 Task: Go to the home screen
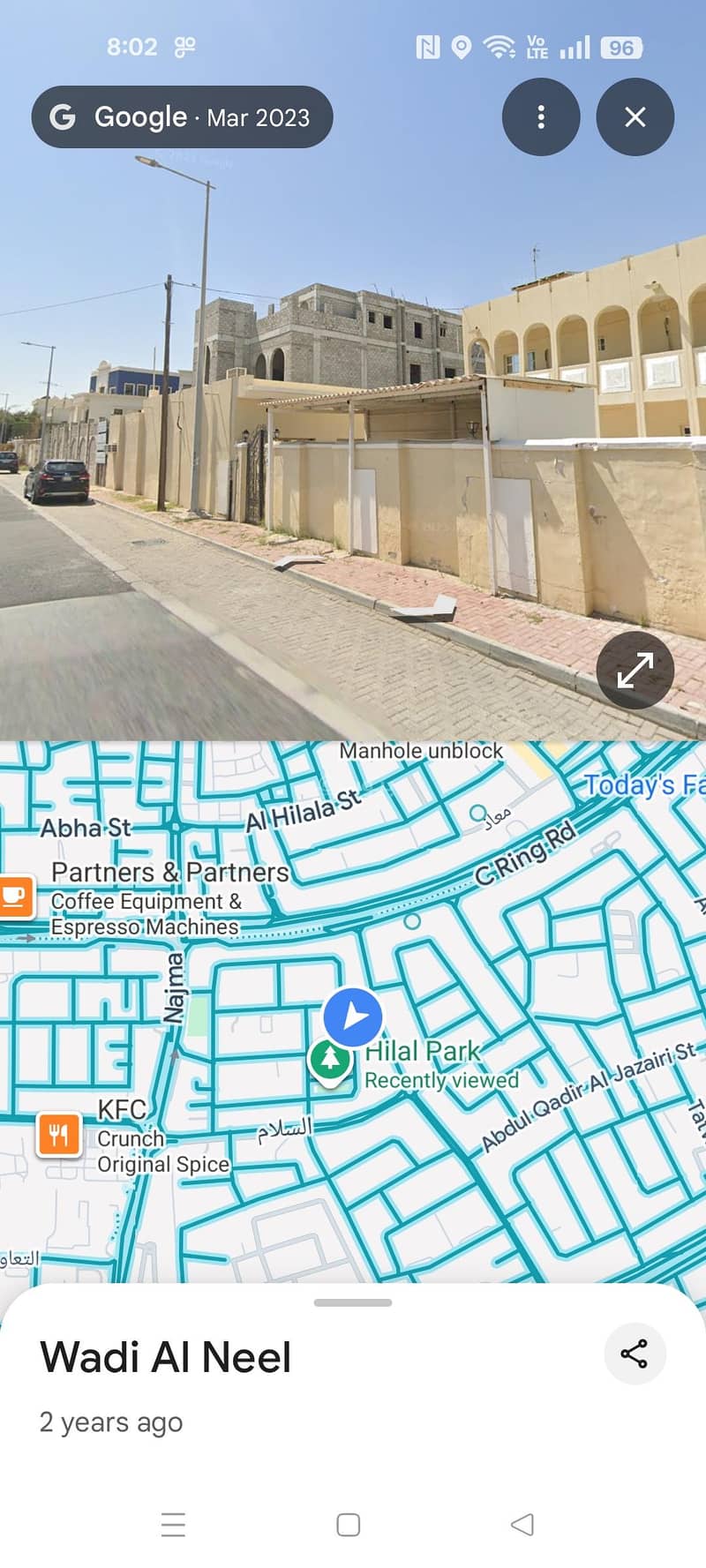tap(349, 1524)
